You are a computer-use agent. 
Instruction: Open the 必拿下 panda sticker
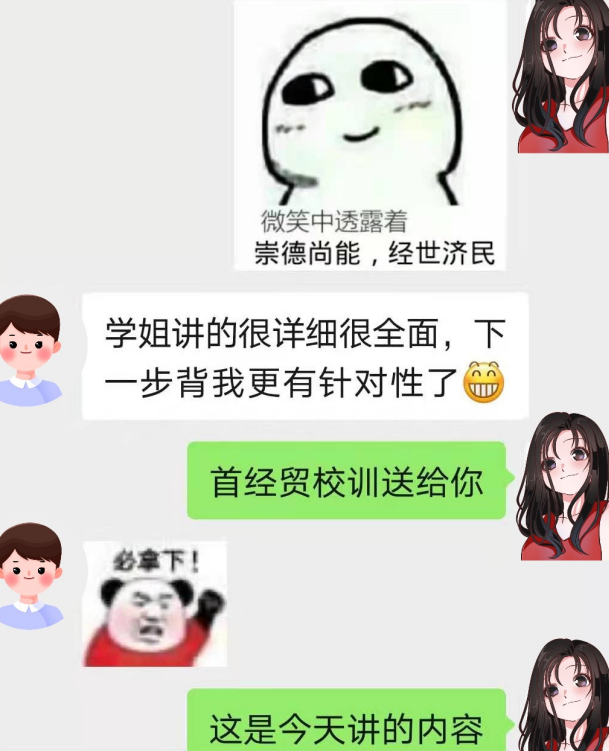(154, 603)
